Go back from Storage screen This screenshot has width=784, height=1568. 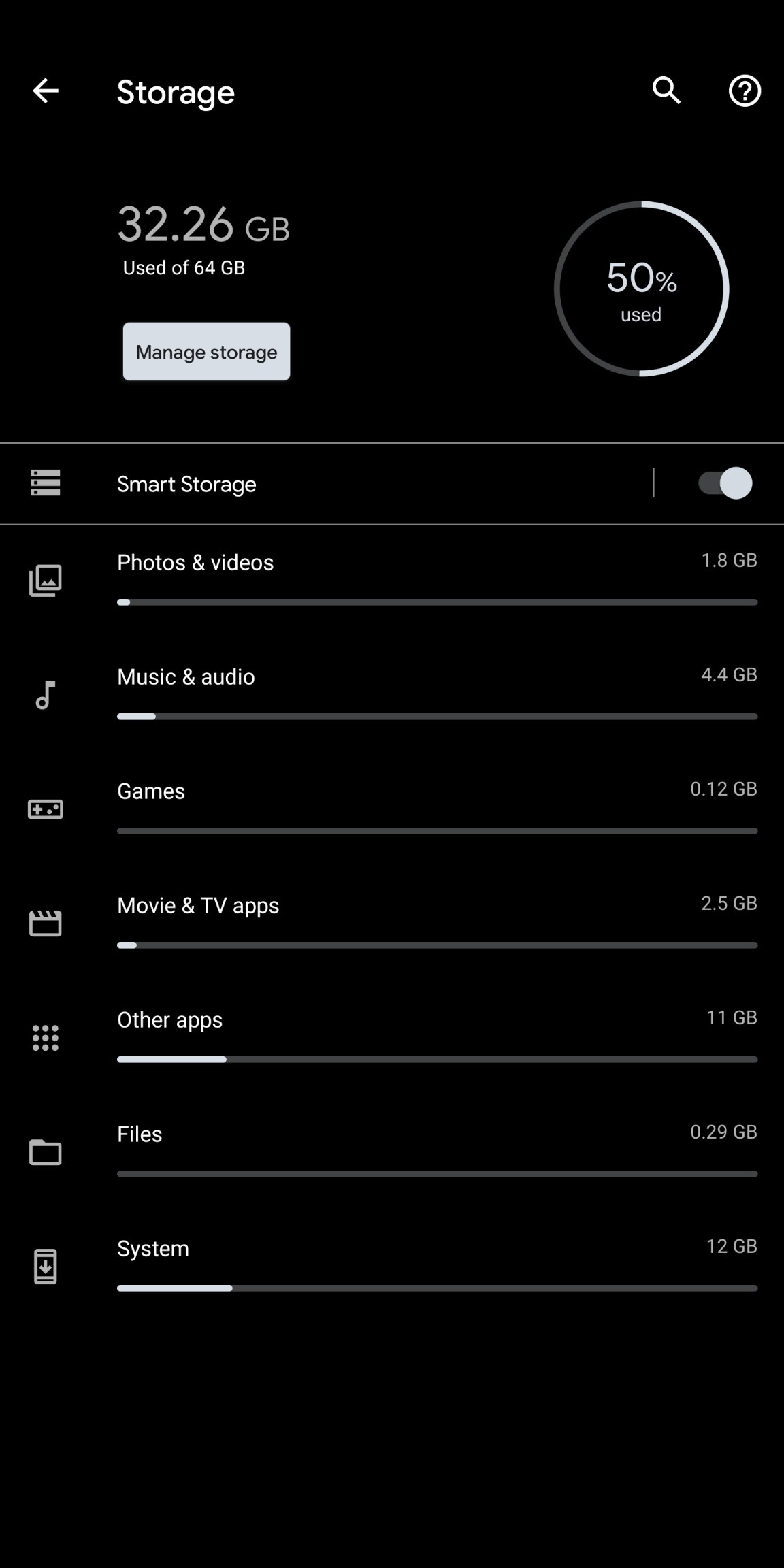46,91
